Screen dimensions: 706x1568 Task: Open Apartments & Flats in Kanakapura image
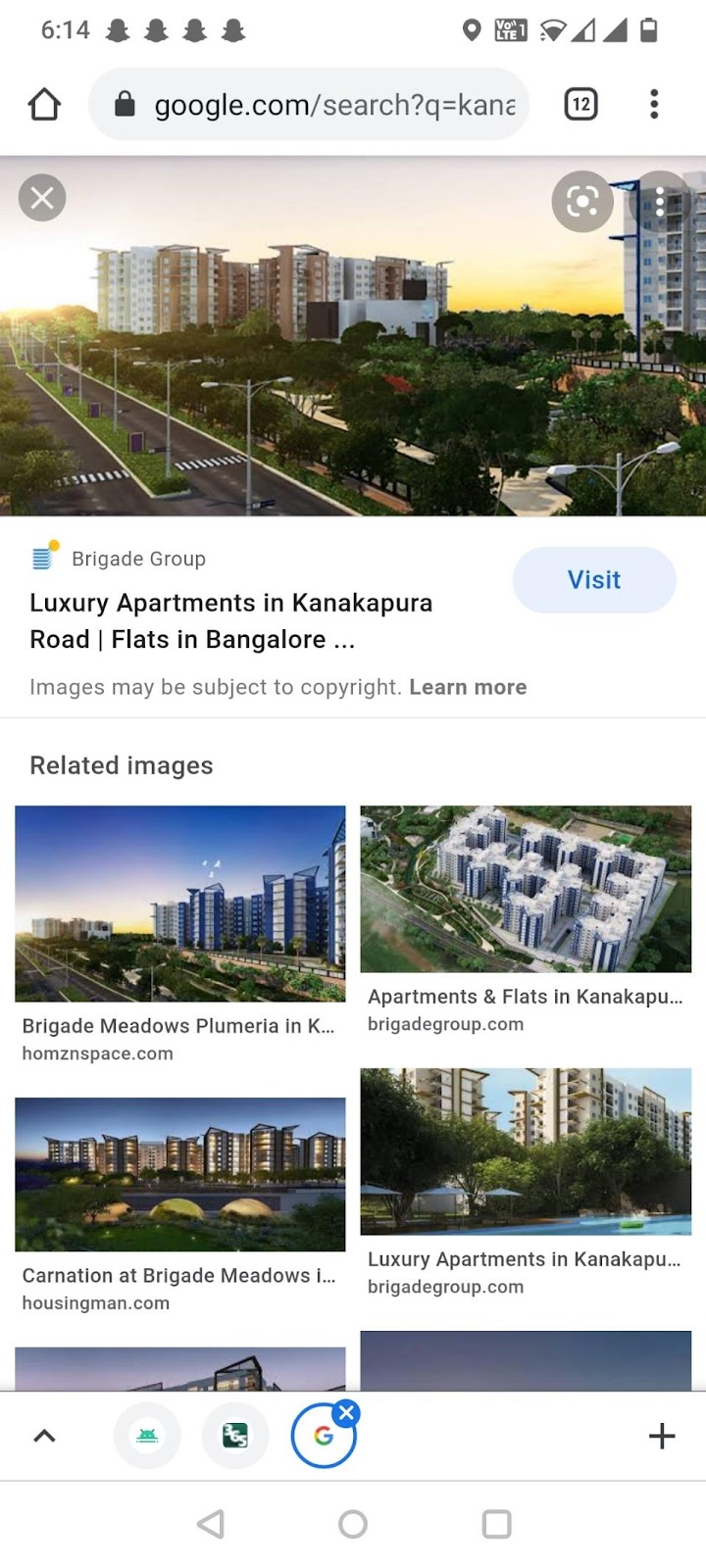526,889
